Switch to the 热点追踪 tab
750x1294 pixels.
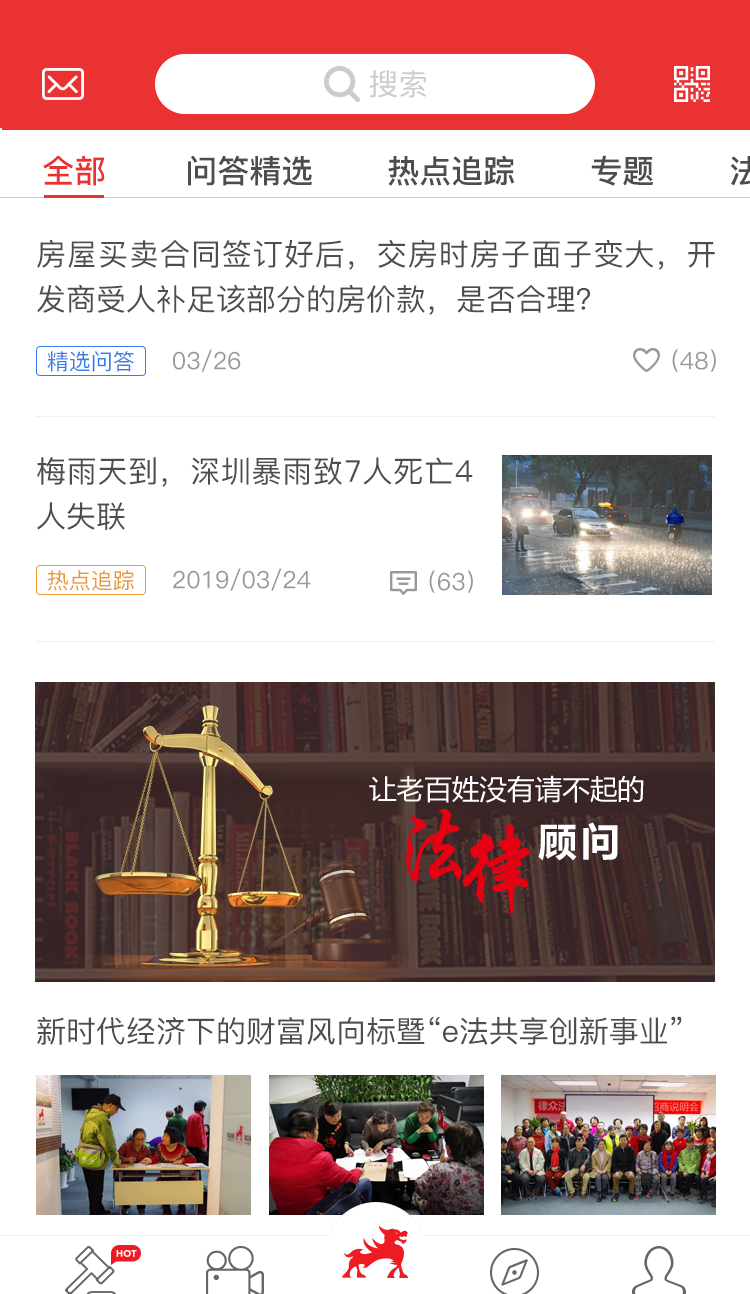pyautogui.click(x=451, y=171)
